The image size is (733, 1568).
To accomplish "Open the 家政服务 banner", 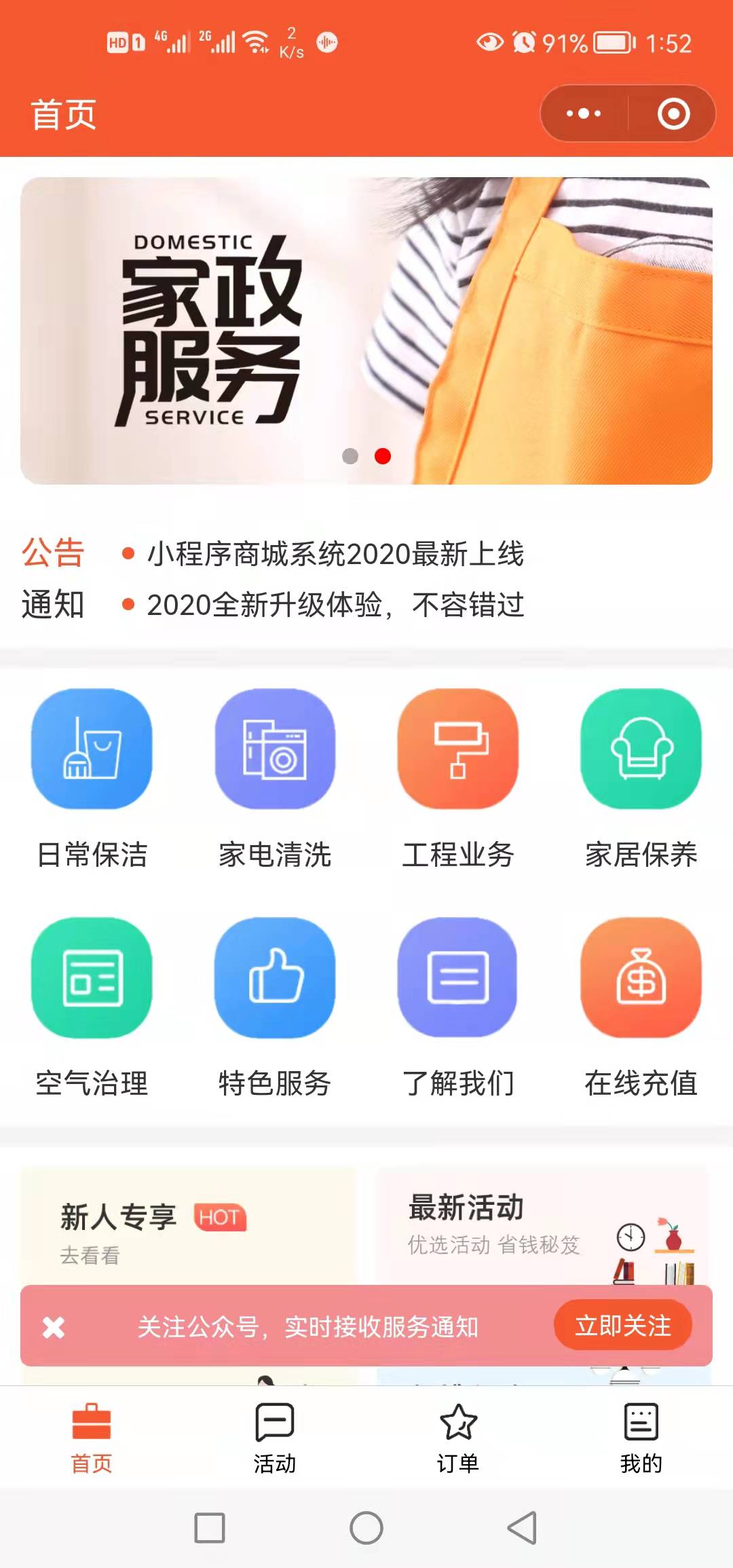I will tap(366, 331).
